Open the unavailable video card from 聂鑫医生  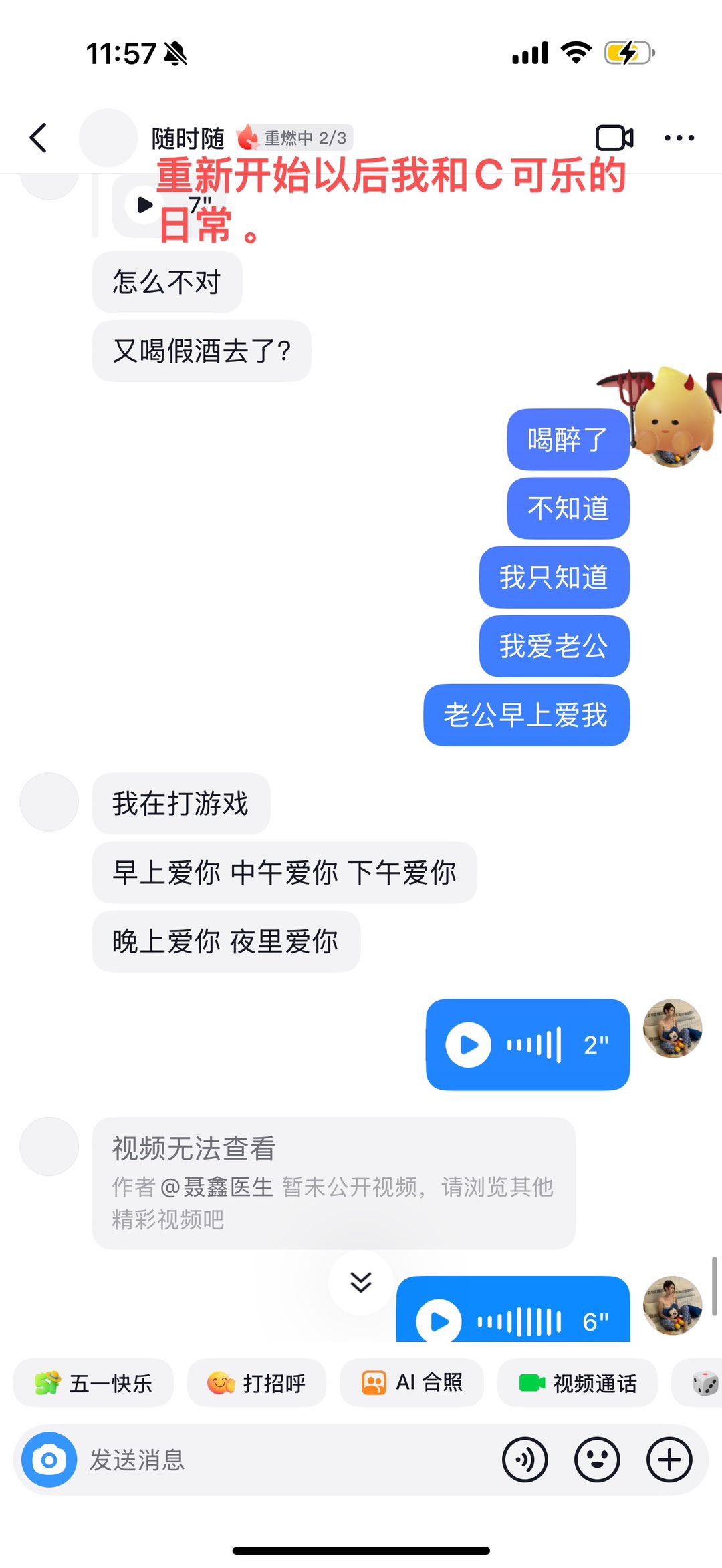(333, 1183)
